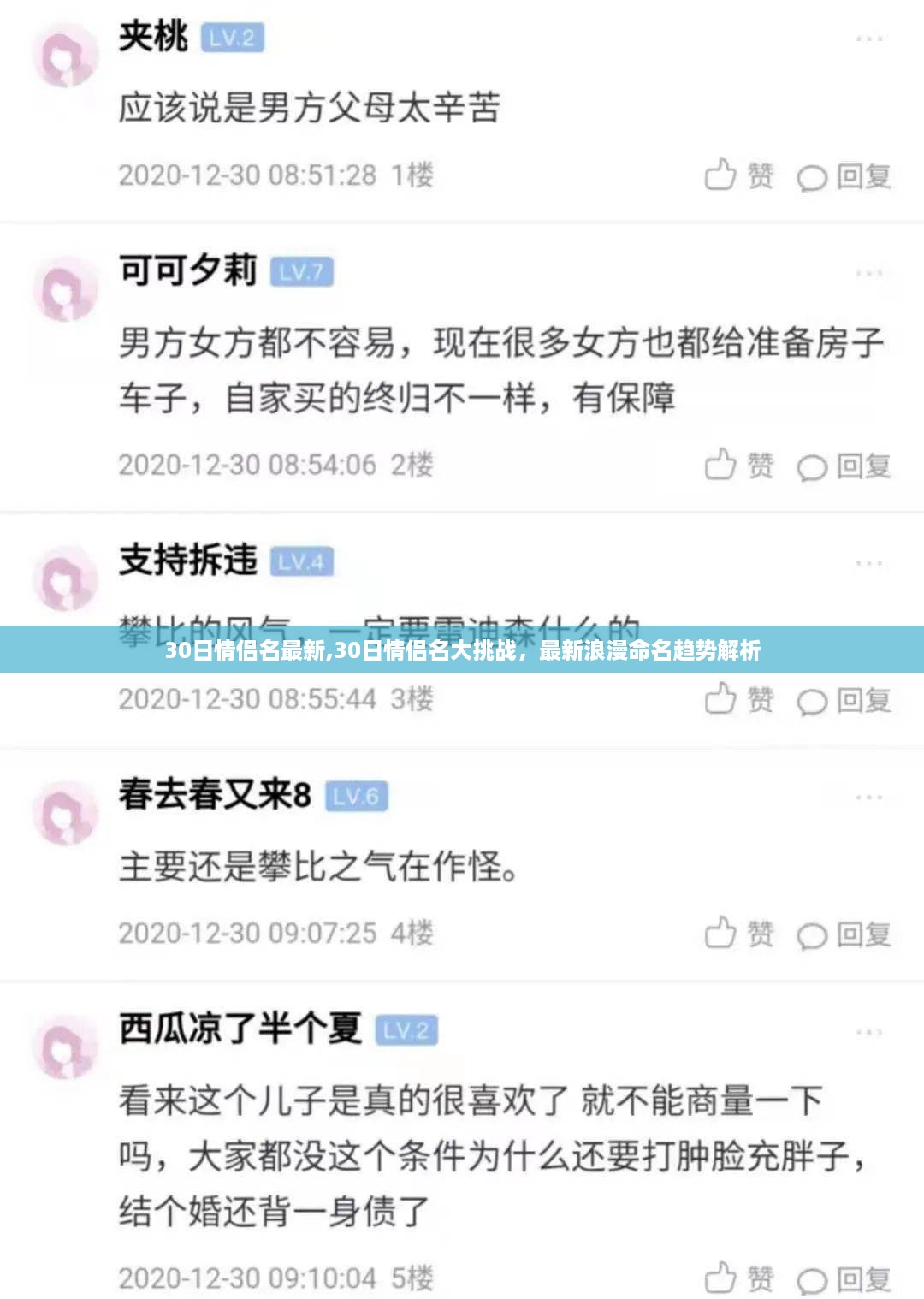Open overflow menu on 西瓜凉了半个夏's comment
The height and width of the screenshot is (1299, 924).
pyautogui.click(x=868, y=1032)
